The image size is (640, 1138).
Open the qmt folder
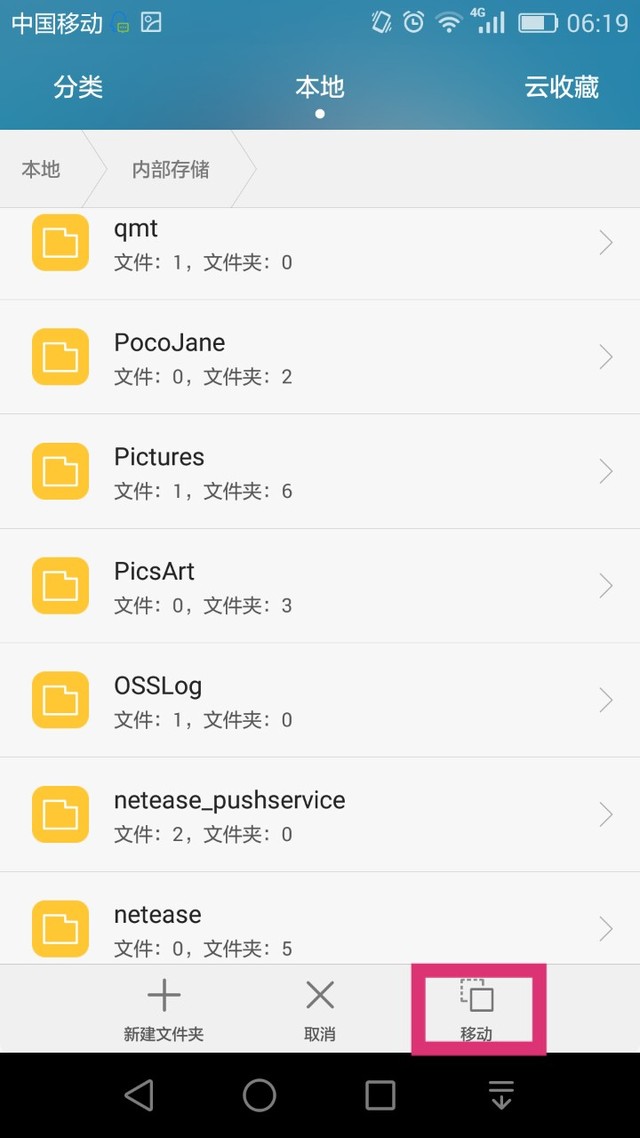coord(320,243)
